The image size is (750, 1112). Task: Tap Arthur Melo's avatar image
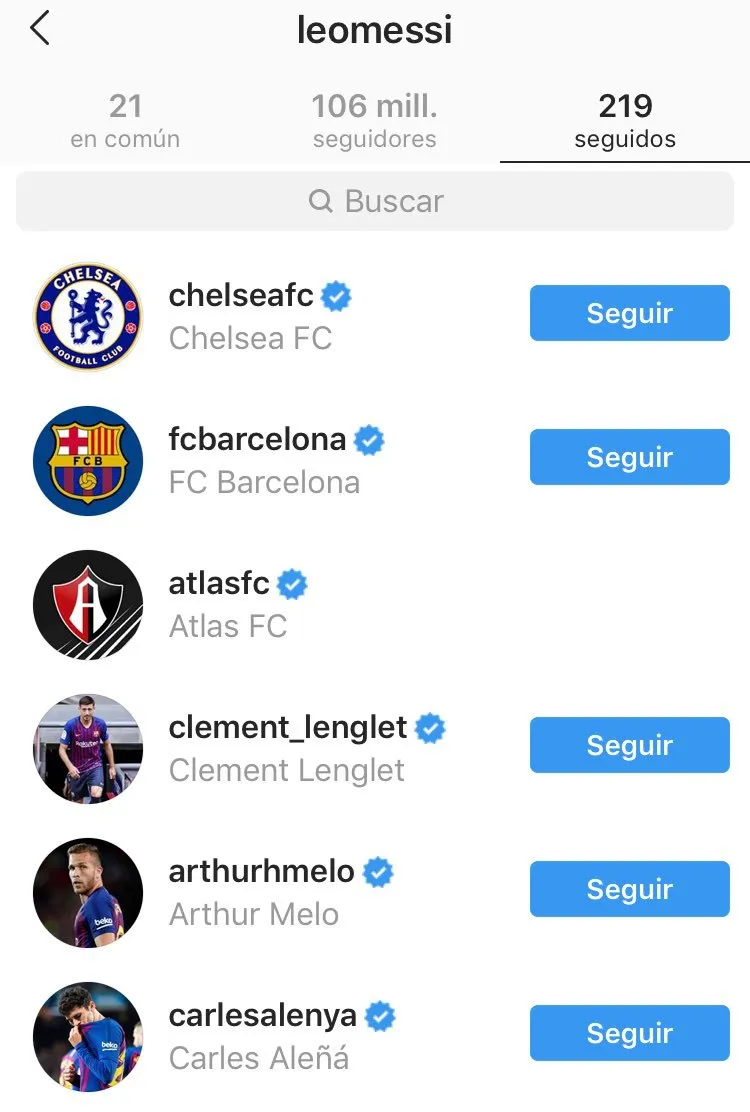88,893
